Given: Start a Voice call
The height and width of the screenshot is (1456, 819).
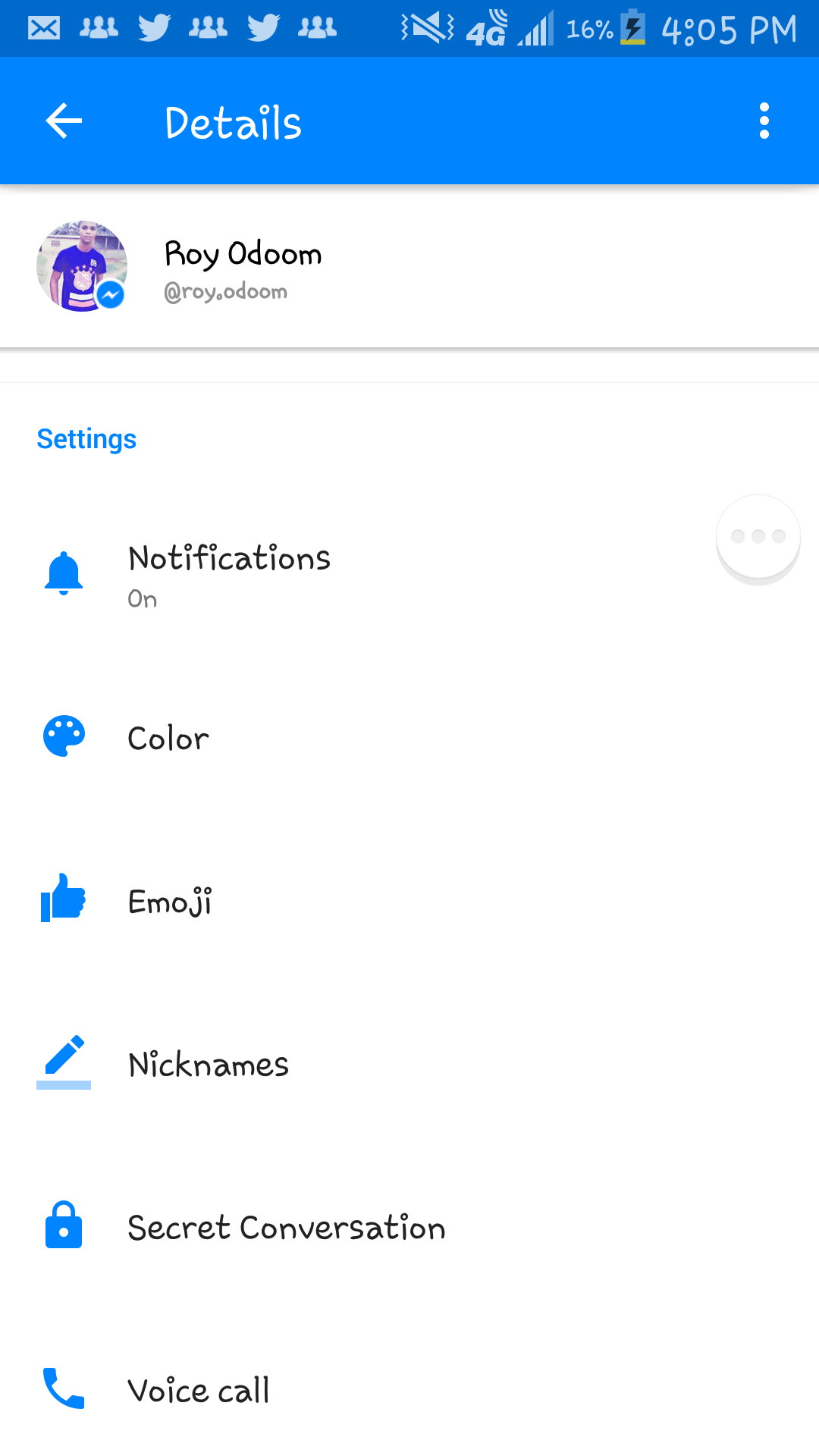Looking at the screenshot, I should [199, 1390].
